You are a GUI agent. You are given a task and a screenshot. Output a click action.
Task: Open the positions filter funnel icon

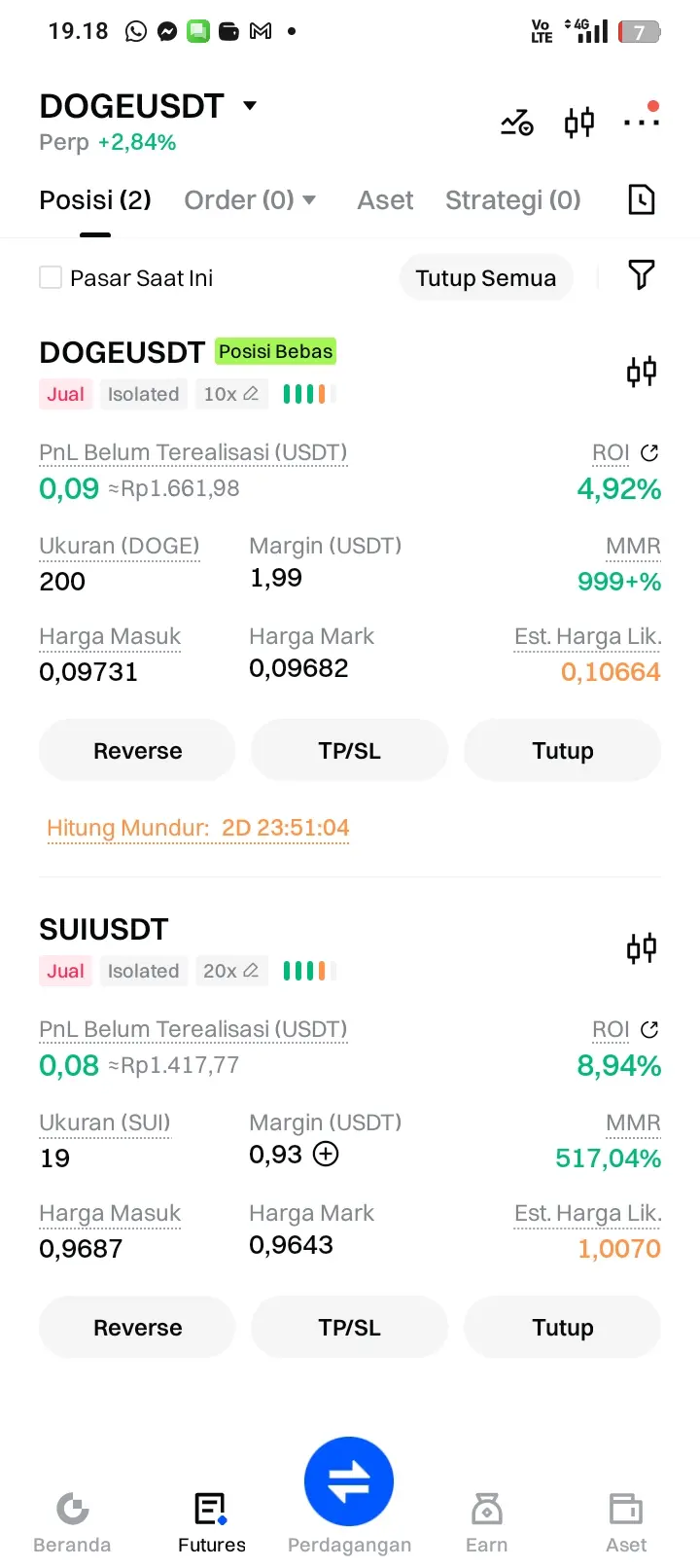click(642, 275)
